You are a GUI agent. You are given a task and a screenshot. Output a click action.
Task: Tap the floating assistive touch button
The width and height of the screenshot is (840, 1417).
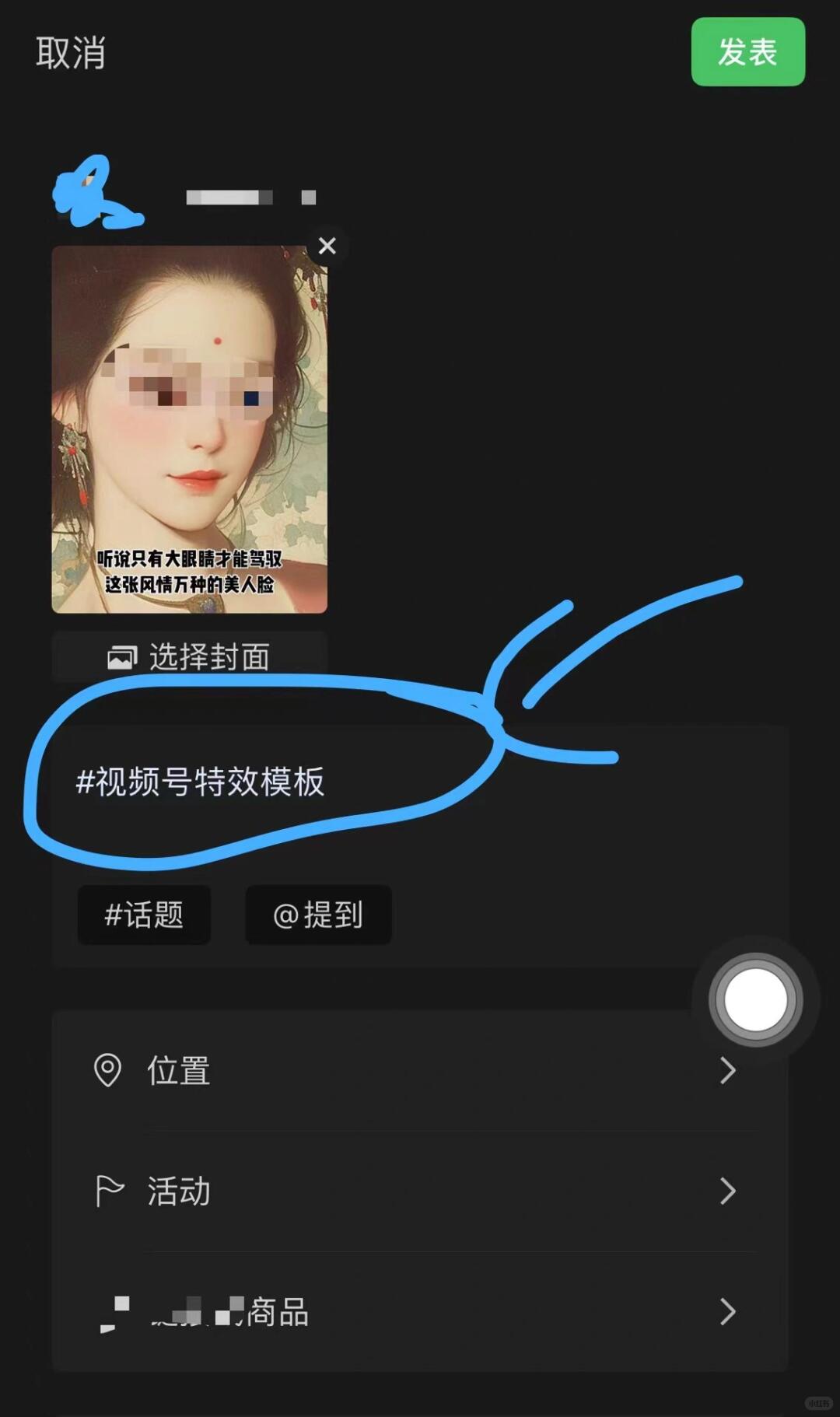755,999
